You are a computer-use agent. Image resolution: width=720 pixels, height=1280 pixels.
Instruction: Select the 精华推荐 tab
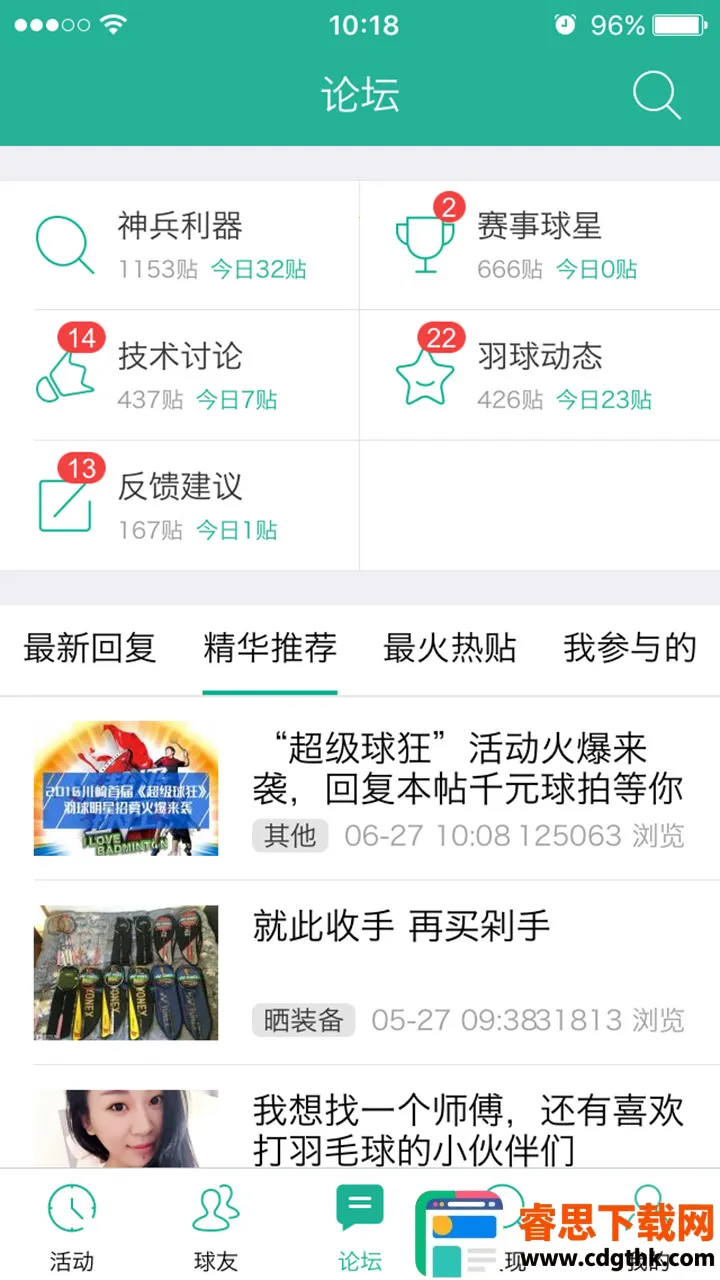270,648
